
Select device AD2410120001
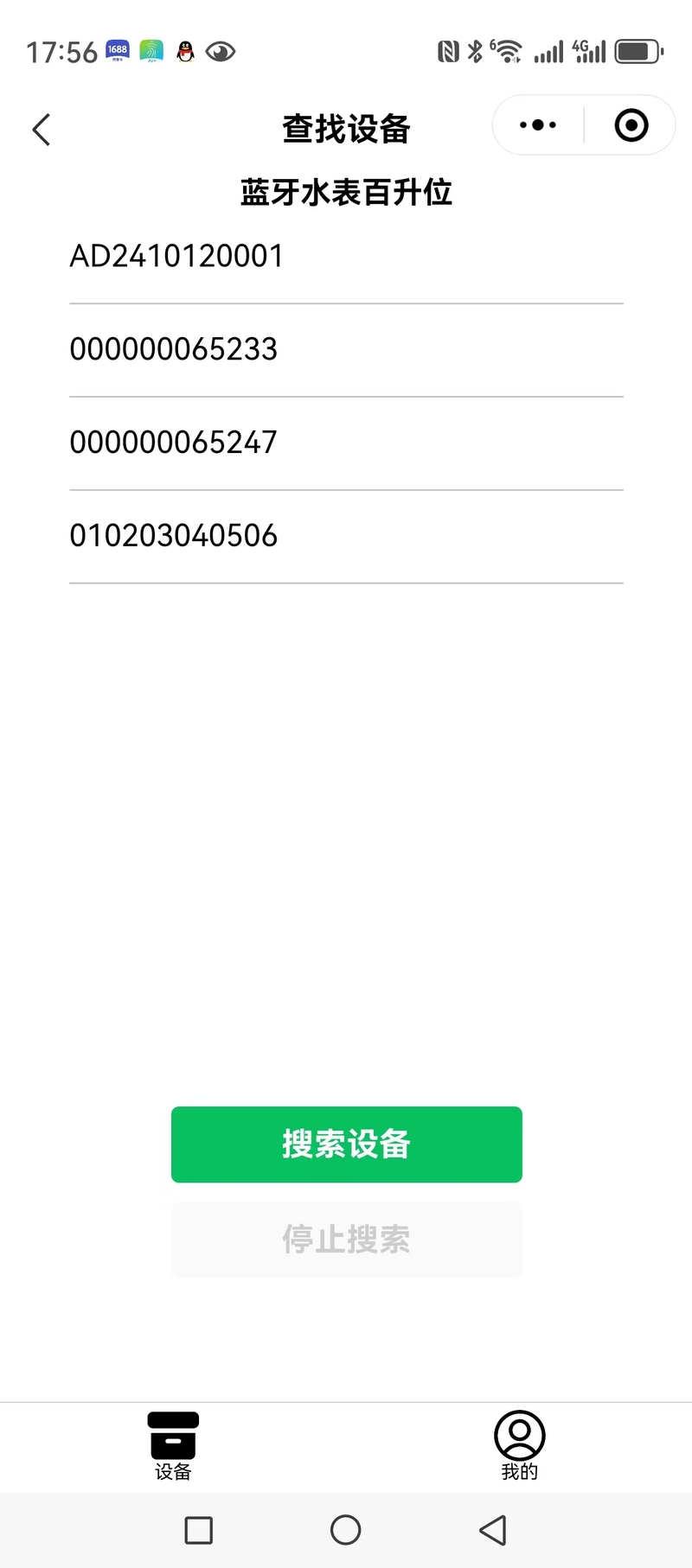346,257
